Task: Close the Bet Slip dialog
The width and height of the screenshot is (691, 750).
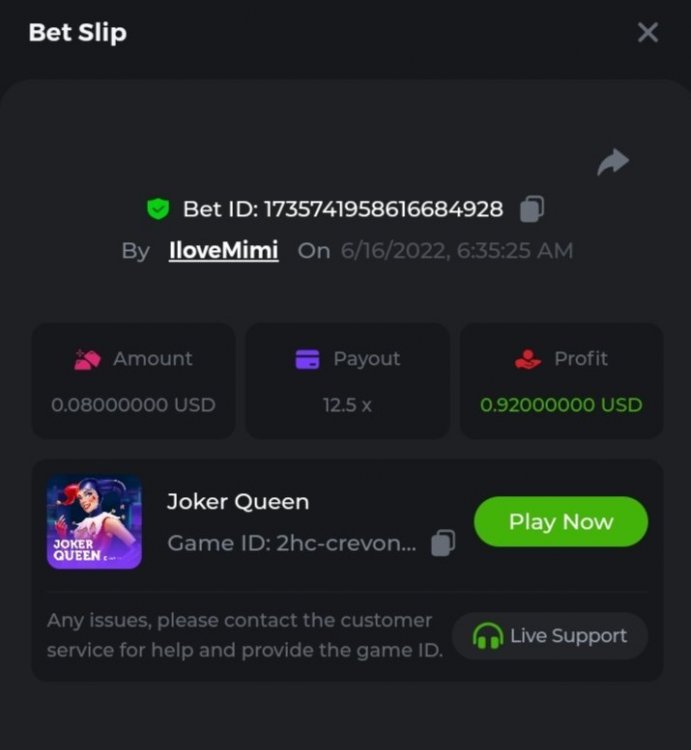Action: click(648, 33)
